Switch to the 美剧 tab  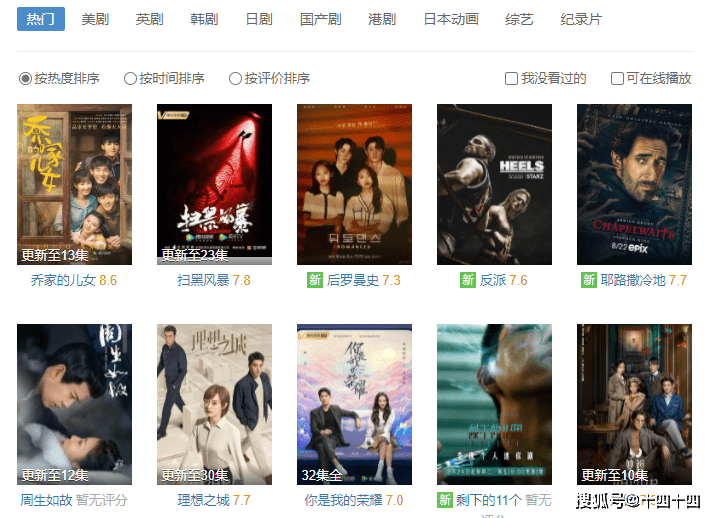pyautogui.click(x=95, y=19)
